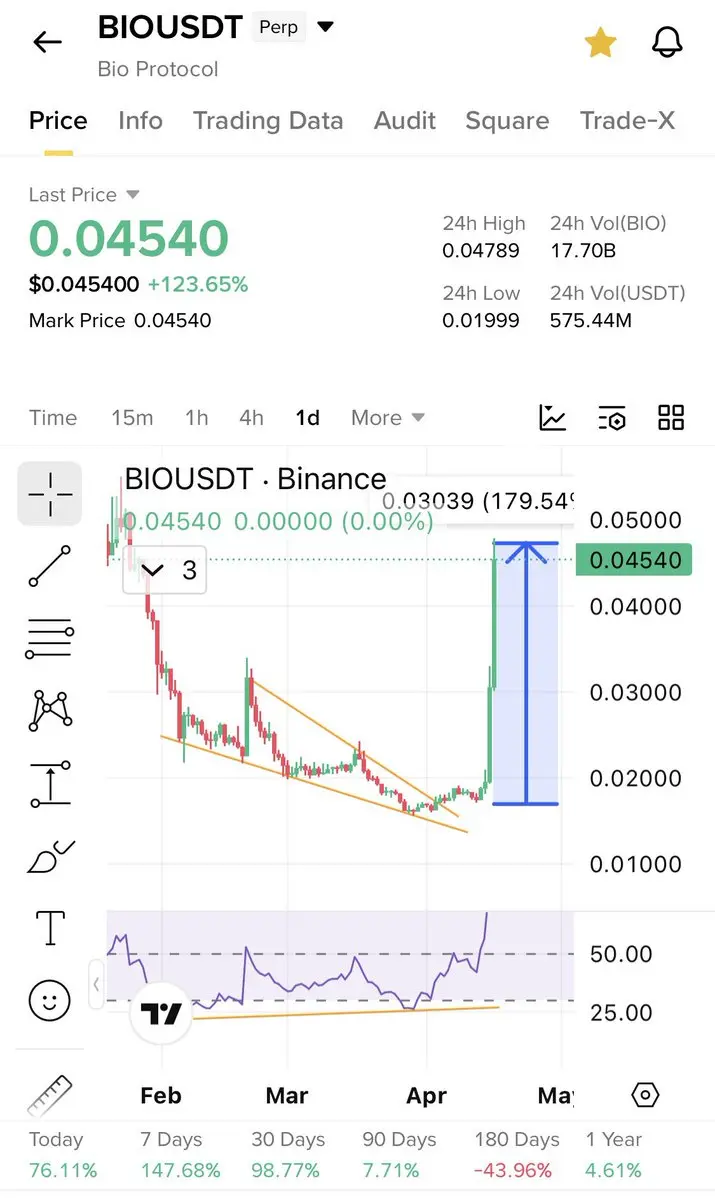Choose the 4h chart interval
The height and width of the screenshot is (1200, 715).
pos(251,418)
